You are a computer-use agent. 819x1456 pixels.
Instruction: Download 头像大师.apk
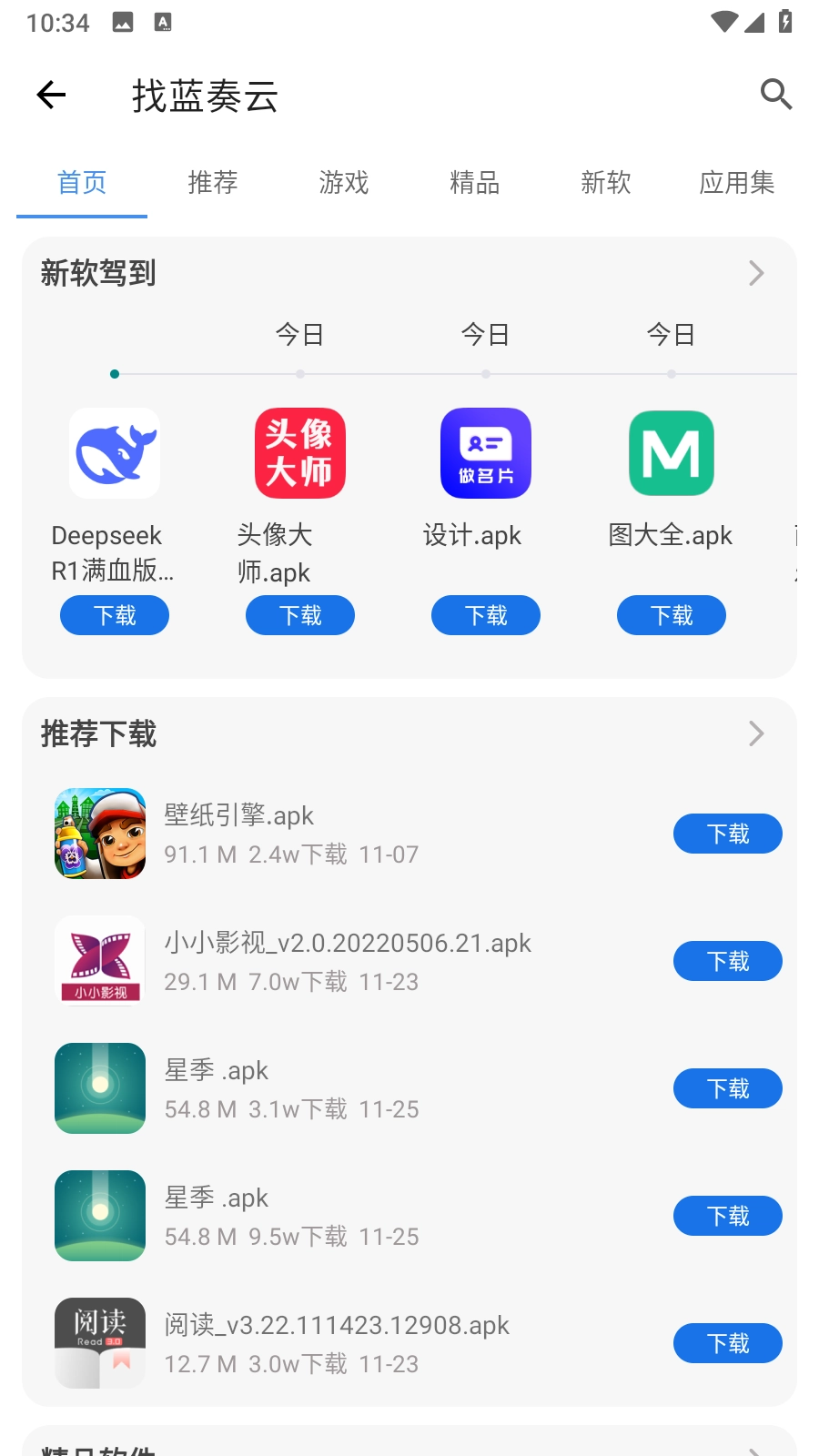coord(299,615)
